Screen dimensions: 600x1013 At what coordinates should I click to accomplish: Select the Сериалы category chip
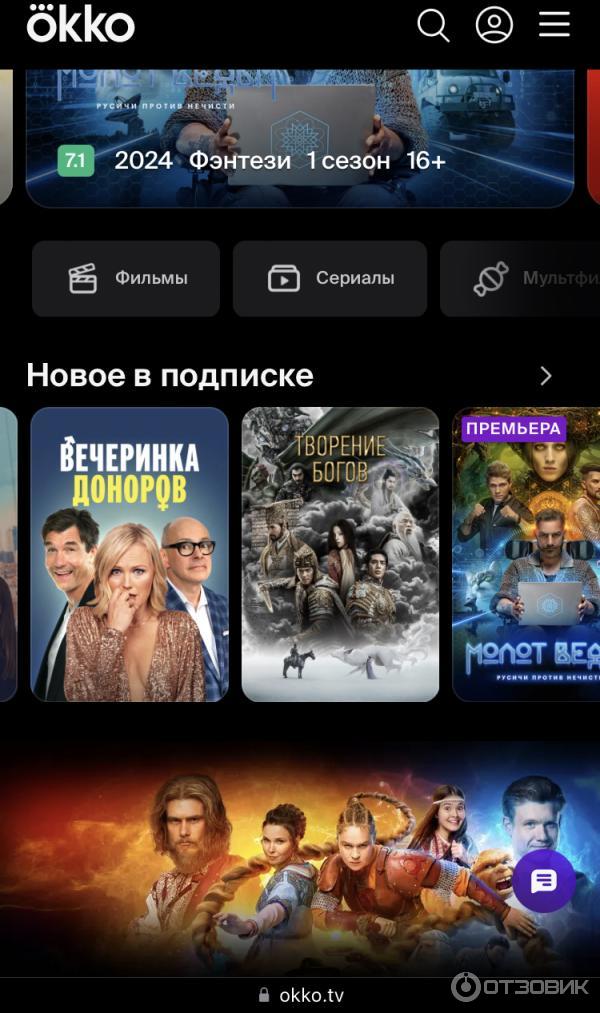tap(330, 279)
